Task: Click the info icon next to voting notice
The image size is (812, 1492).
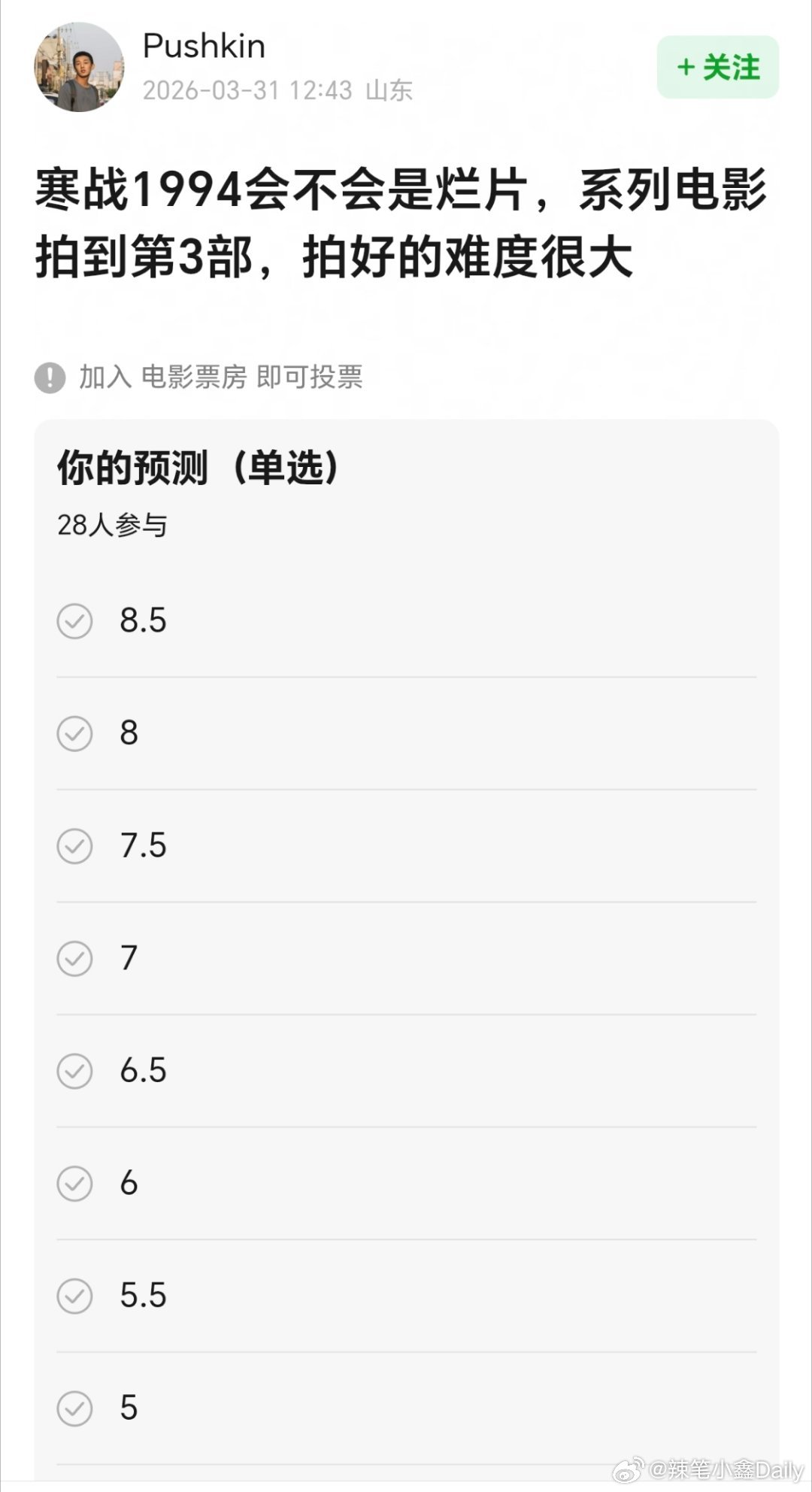Action: pos(48,378)
